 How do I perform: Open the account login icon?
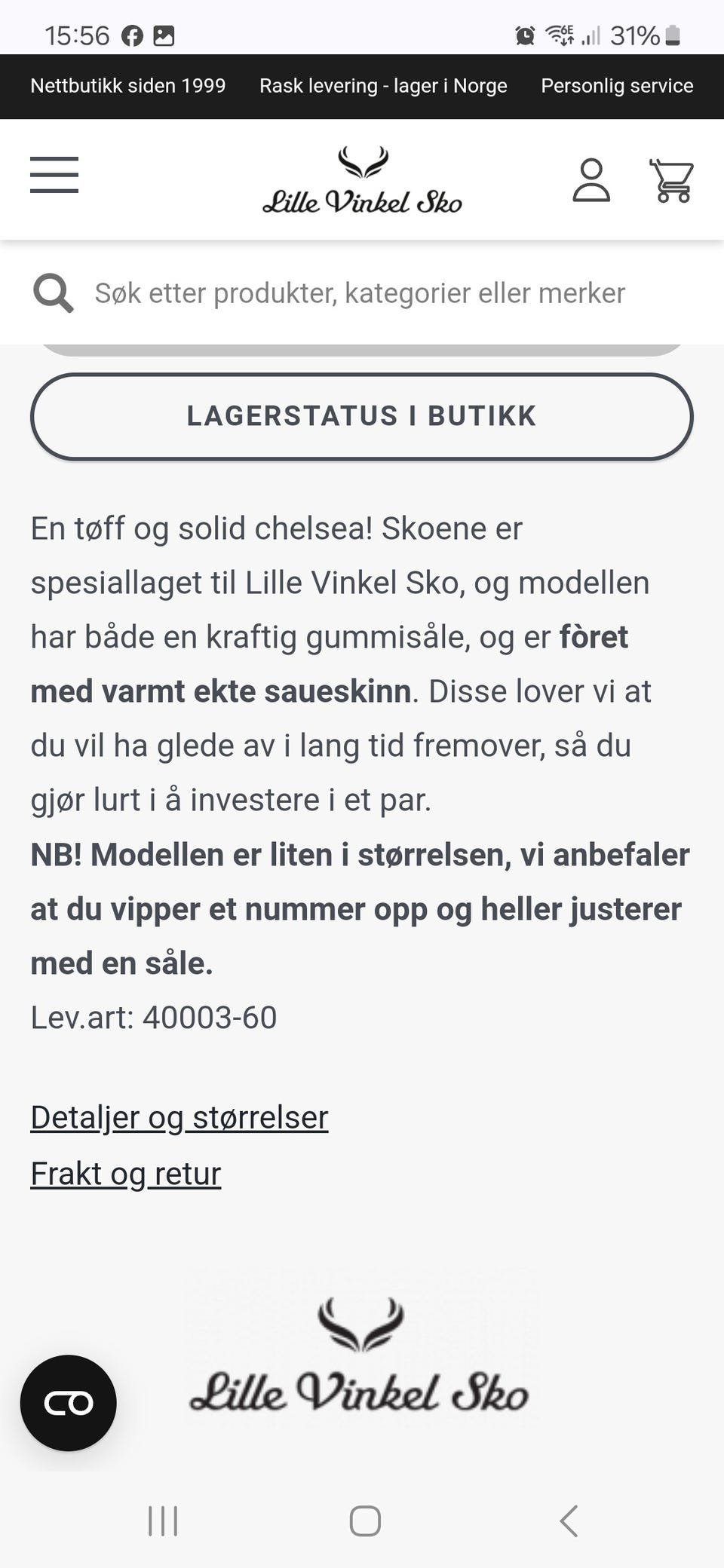591,180
